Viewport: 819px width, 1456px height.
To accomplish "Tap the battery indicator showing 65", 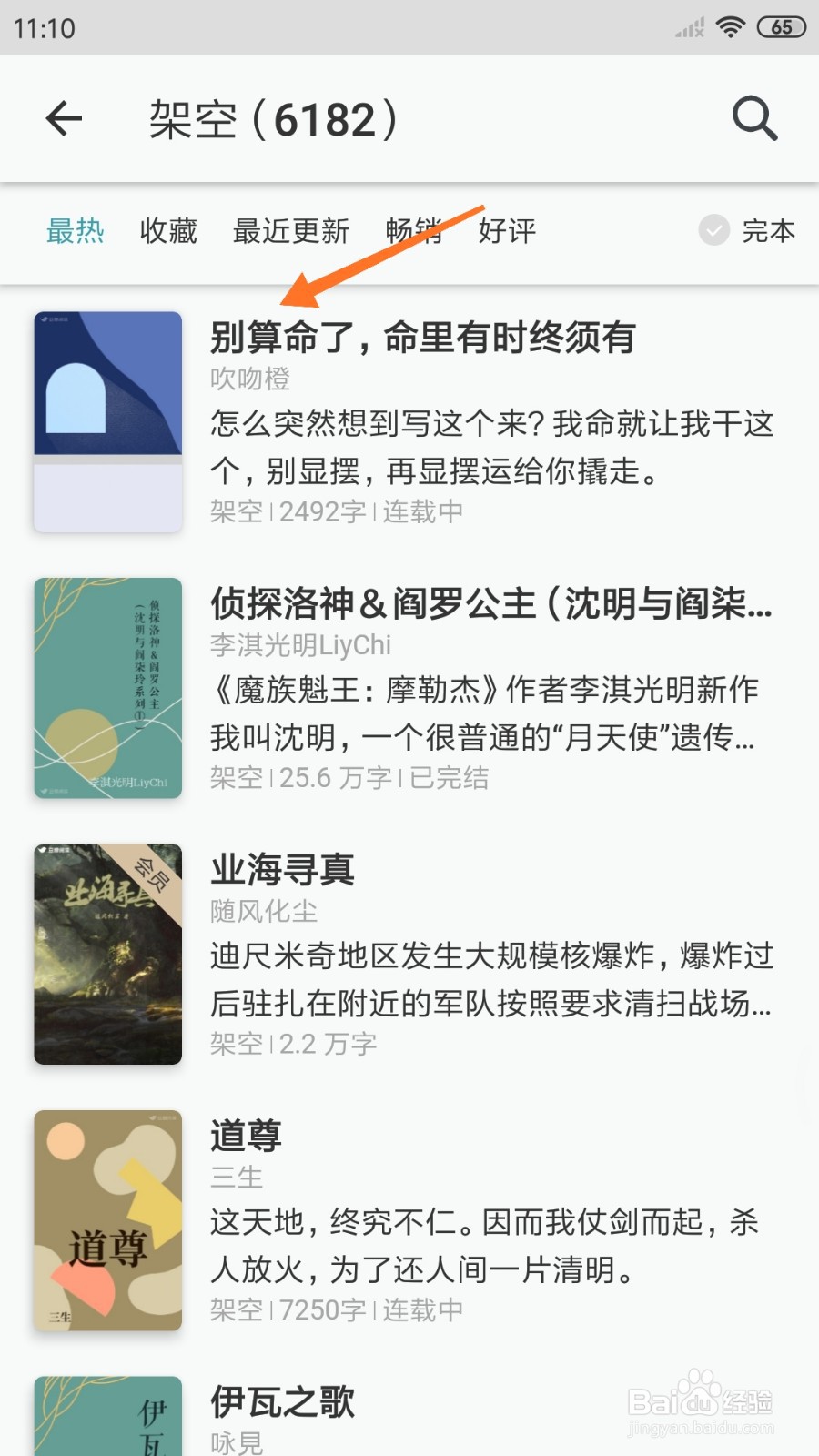I will point(783,26).
